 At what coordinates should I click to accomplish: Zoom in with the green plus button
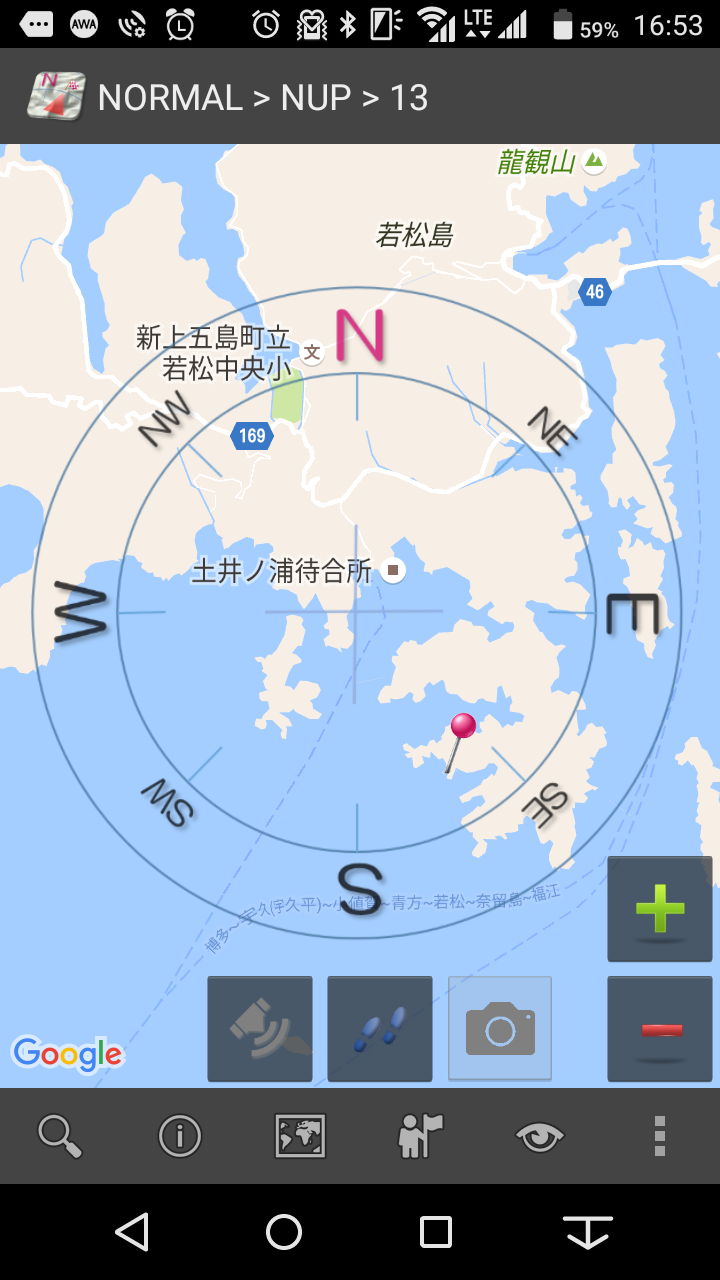[x=660, y=909]
